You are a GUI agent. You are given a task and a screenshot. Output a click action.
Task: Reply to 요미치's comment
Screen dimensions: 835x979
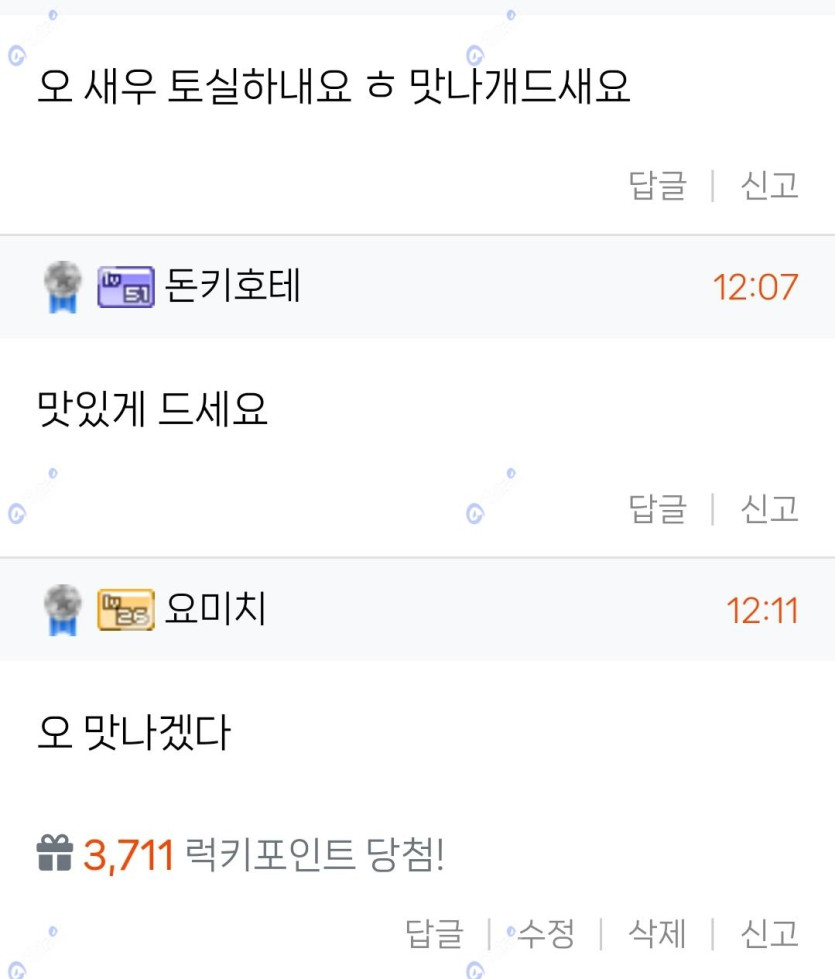434,933
